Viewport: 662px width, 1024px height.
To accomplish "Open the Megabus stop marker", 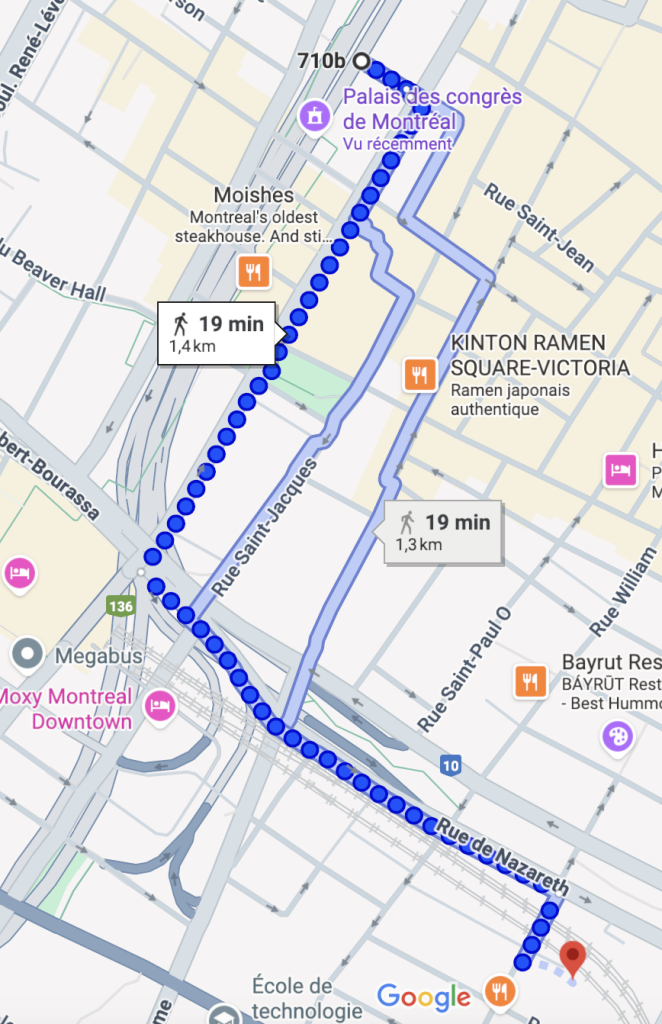I will coord(27,656).
